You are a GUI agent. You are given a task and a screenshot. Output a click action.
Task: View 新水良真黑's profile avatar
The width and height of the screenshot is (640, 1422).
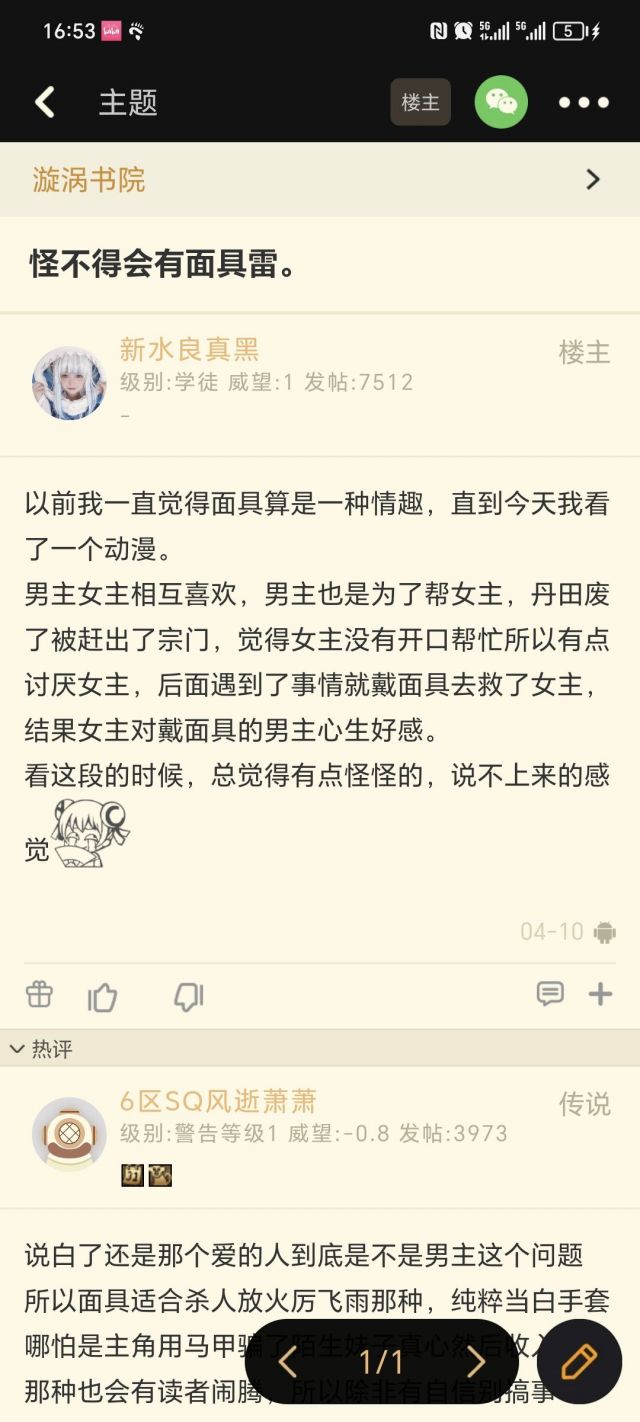tap(69, 383)
